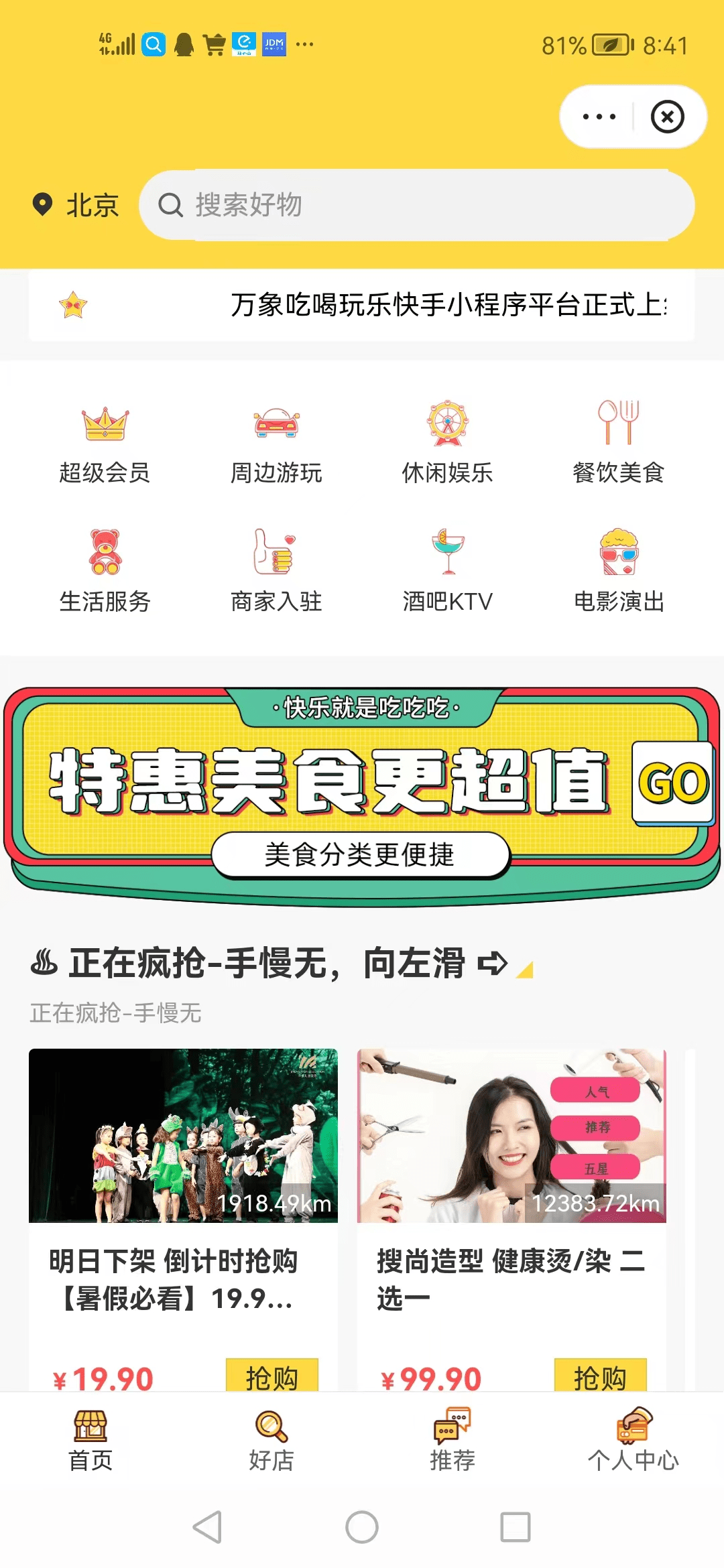The image size is (724, 1568).
Task: Open 生活服务 category
Action: point(105,572)
